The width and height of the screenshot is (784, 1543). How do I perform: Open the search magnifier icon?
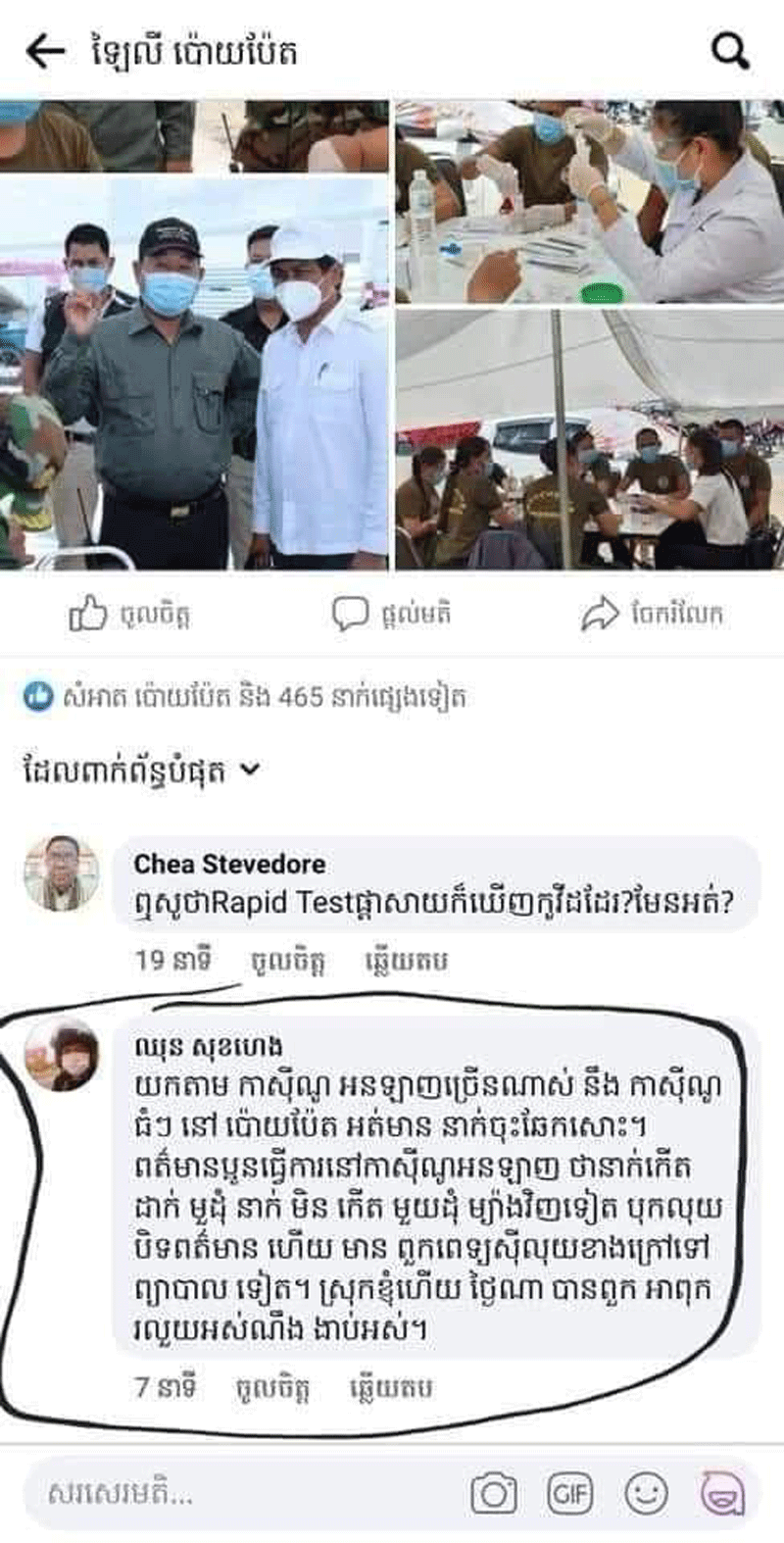[730, 51]
